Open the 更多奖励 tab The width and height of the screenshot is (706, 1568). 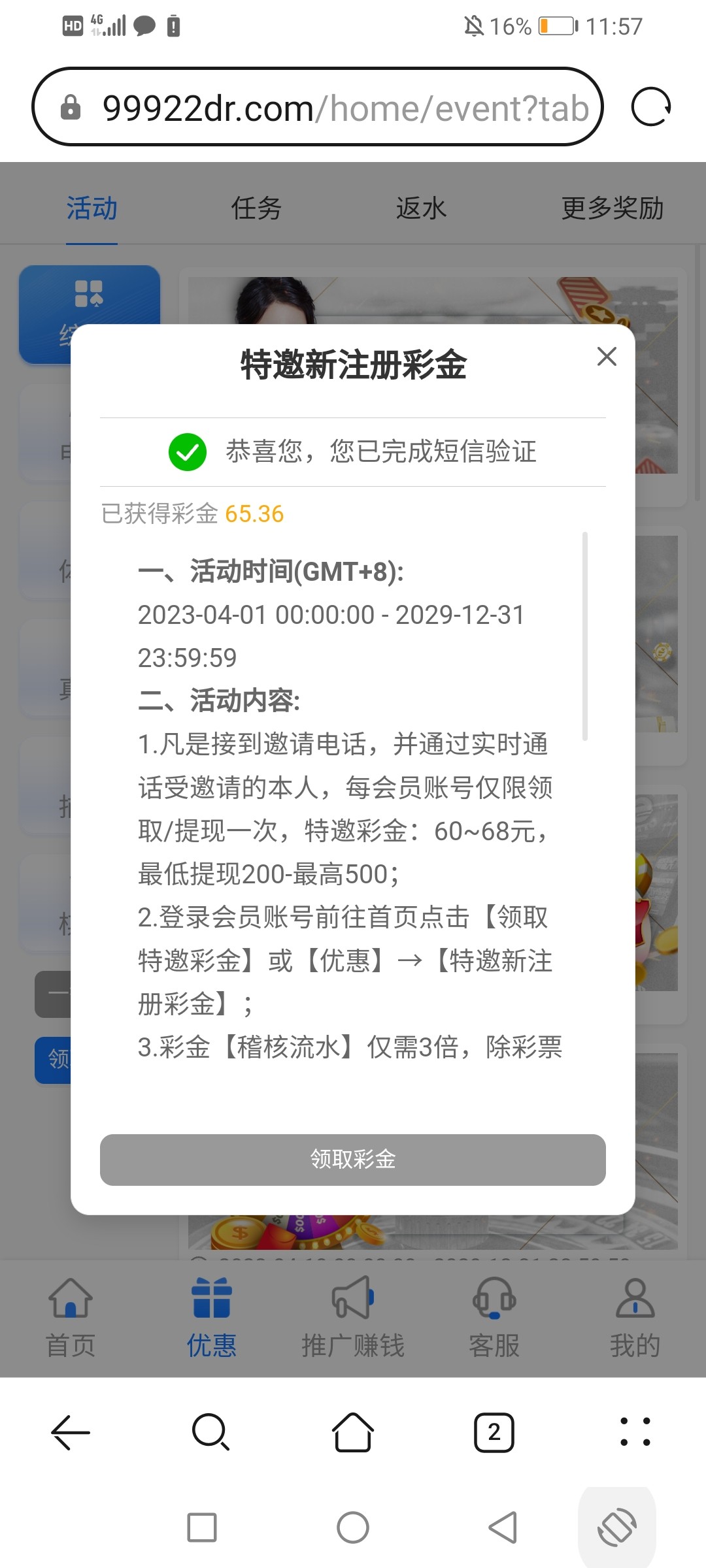click(613, 208)
